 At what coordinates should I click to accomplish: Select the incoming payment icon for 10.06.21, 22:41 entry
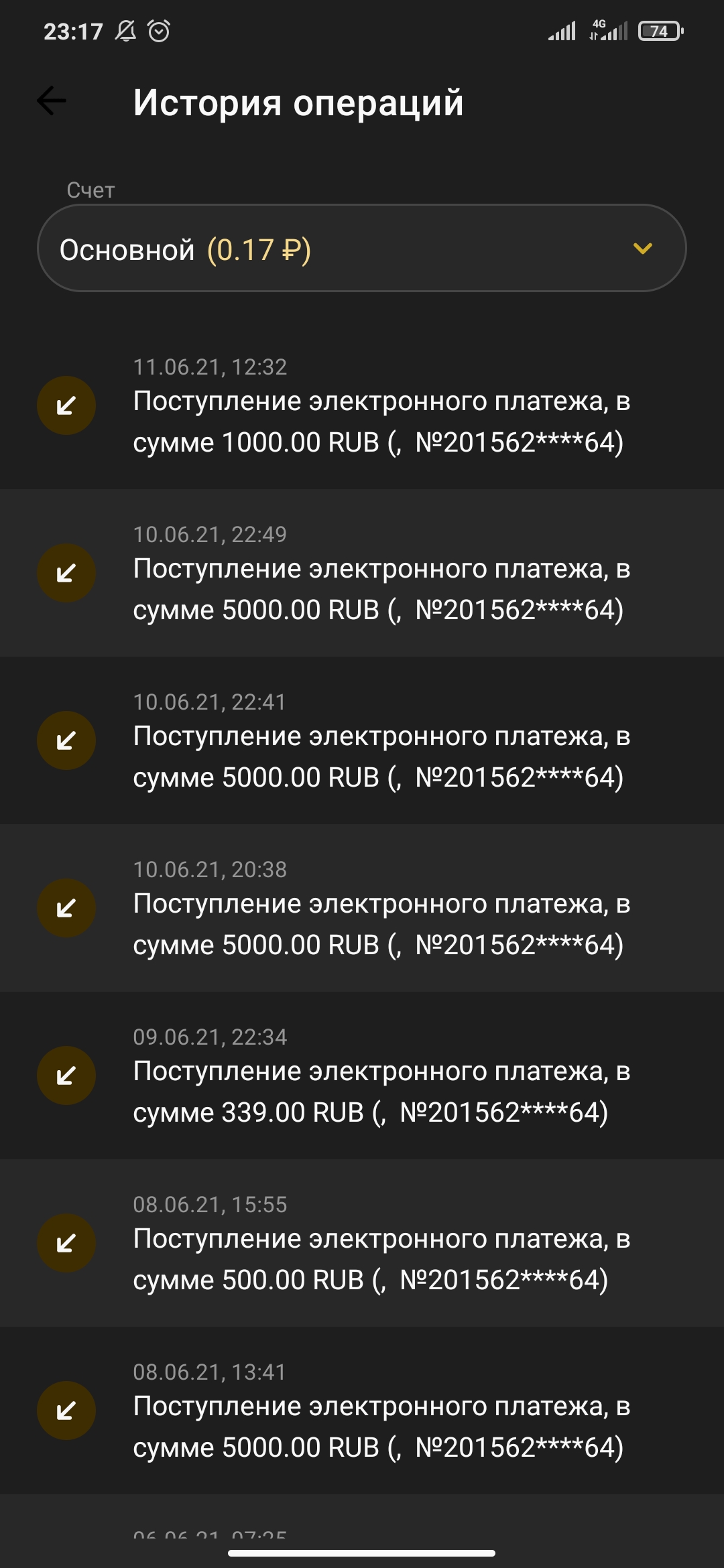[x=66, y=740]
